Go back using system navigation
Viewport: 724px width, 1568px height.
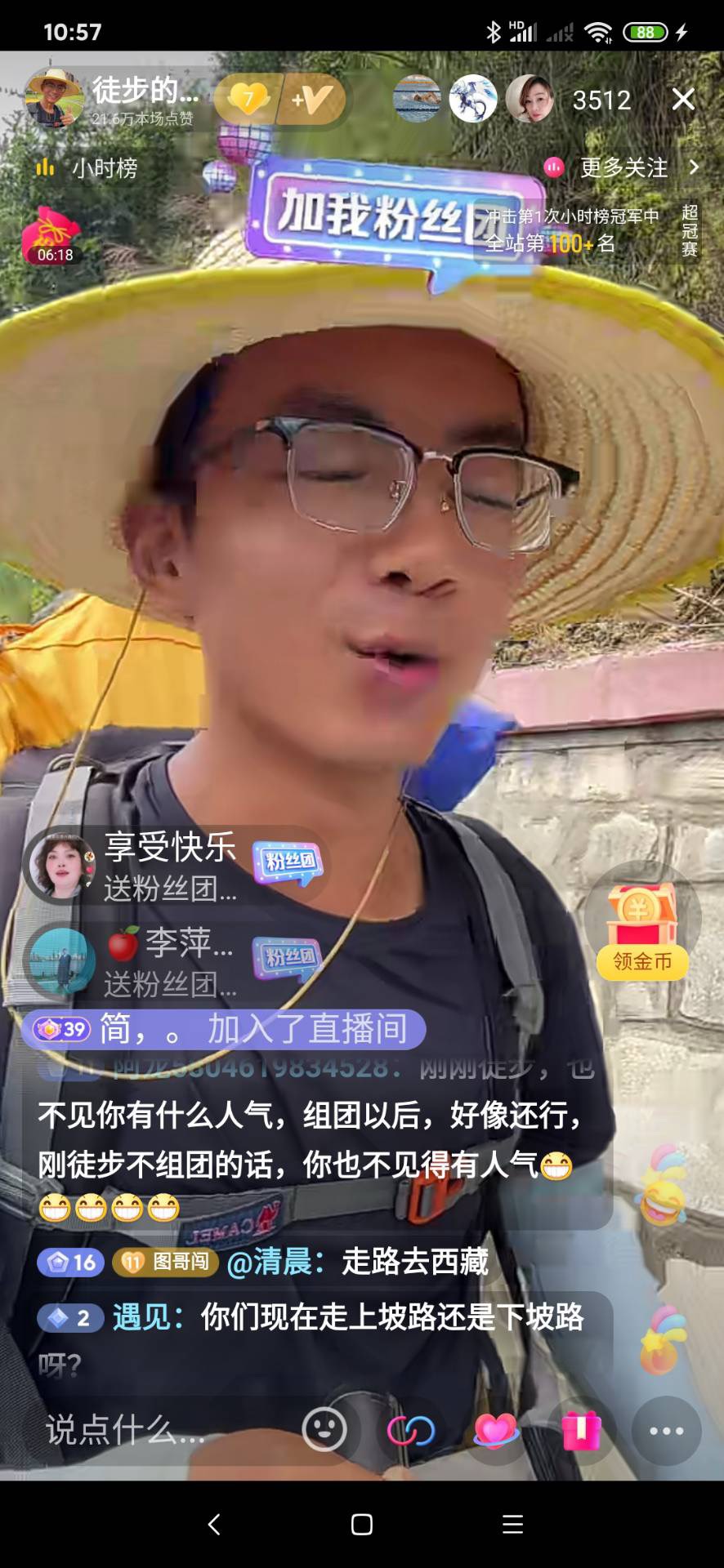[x=214, y=1524]
